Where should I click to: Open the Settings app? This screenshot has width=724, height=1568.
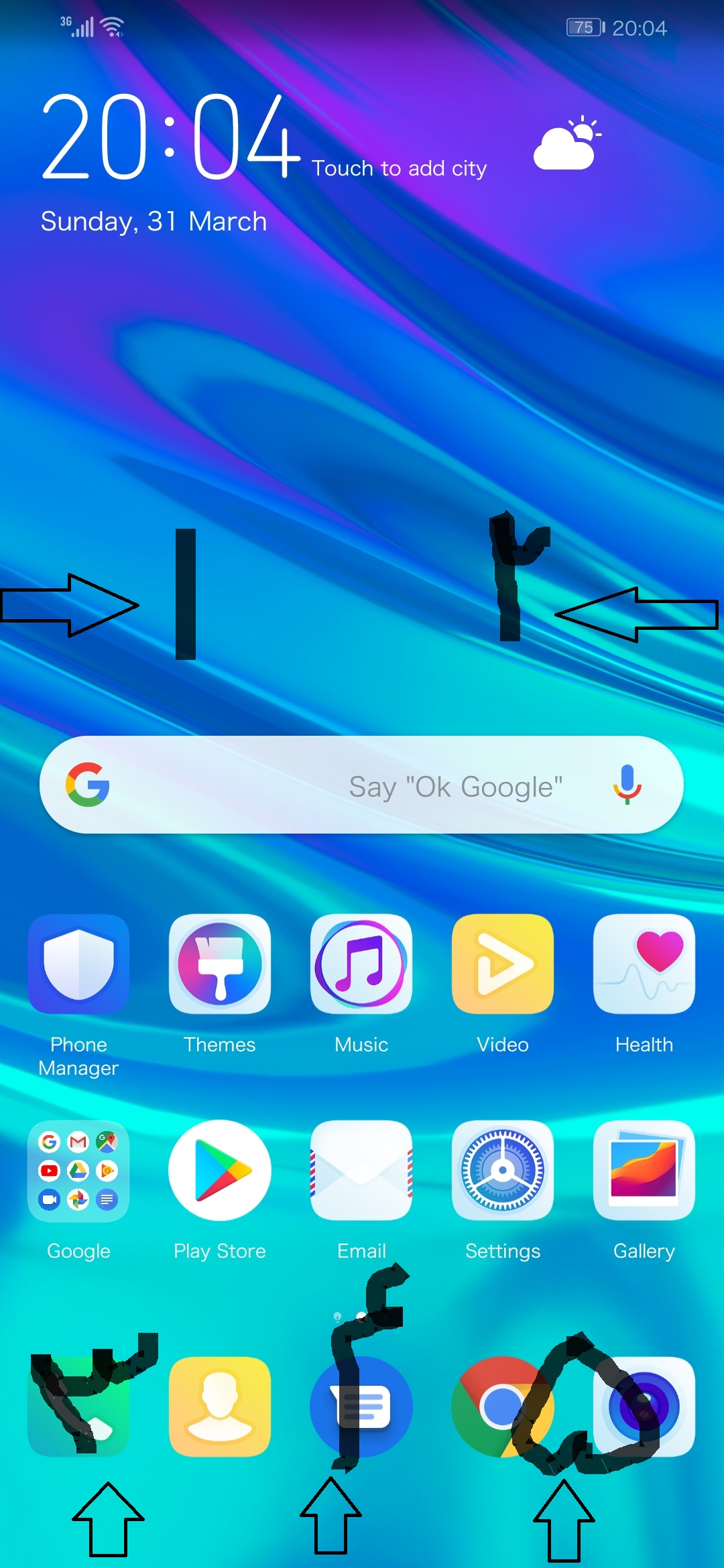tap(503, 1171)
